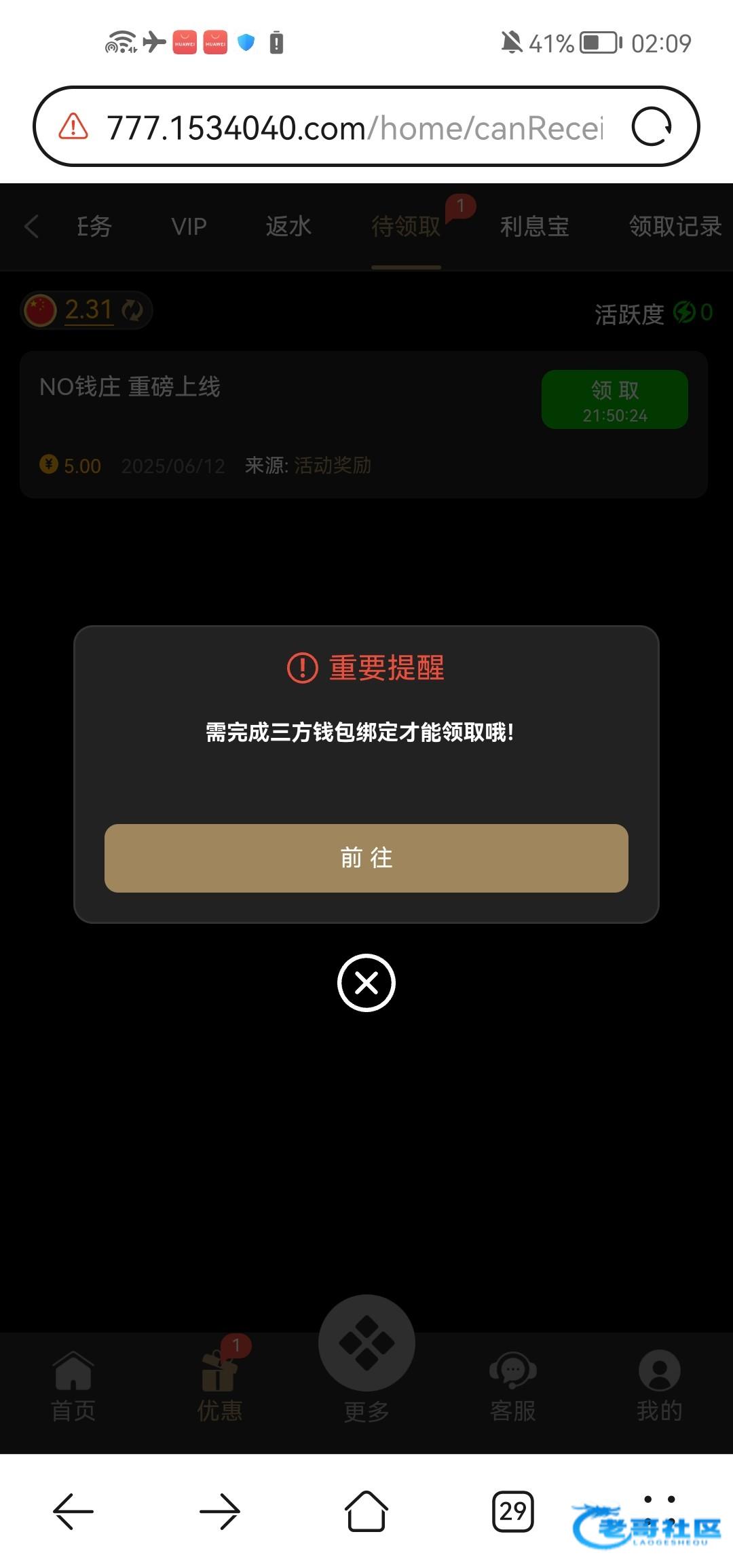The width and height of the screenshot is (733, 1568).
Task: Open the browser tab switcher showing 29
Action: (x=513, y=1511)
